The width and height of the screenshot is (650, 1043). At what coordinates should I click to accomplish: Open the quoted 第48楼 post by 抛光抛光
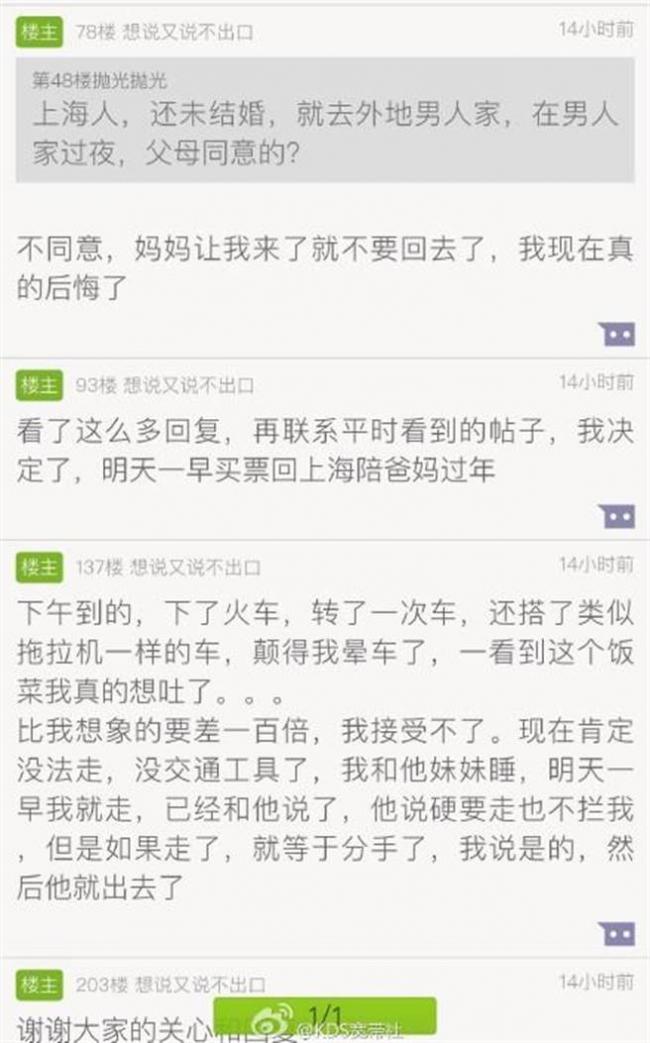(325, 120)
